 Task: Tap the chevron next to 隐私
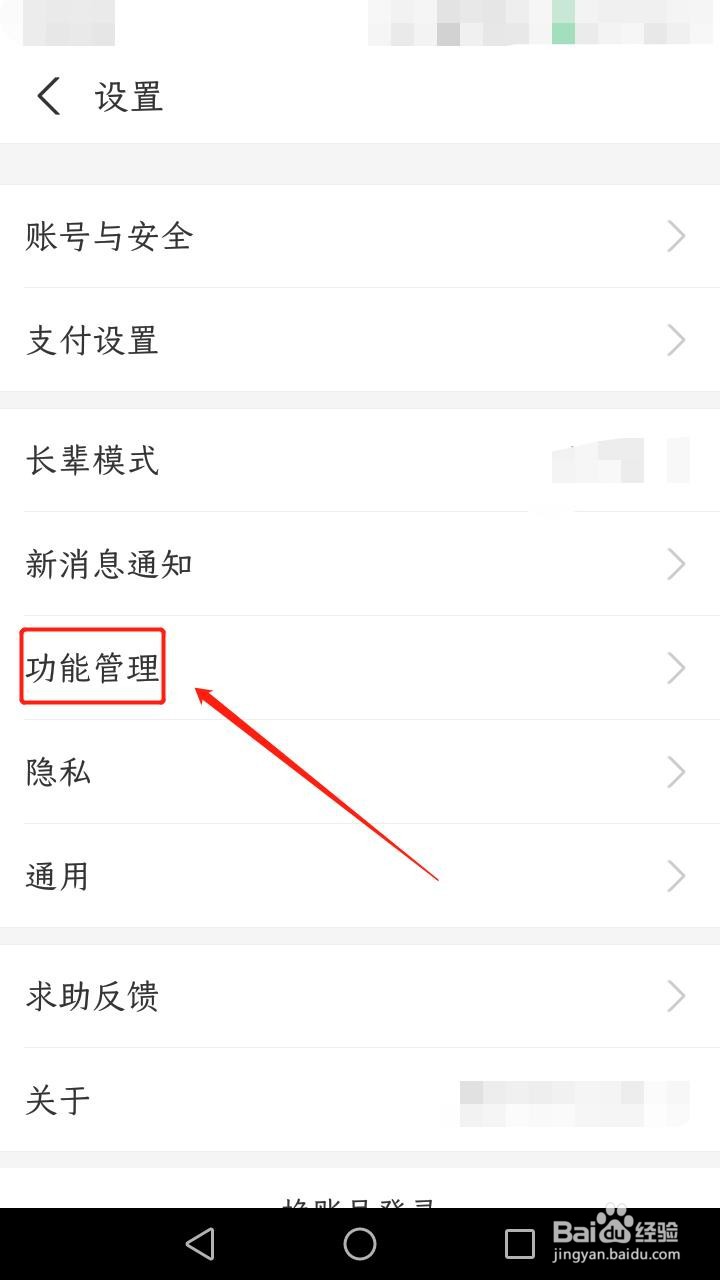point(676,772)
